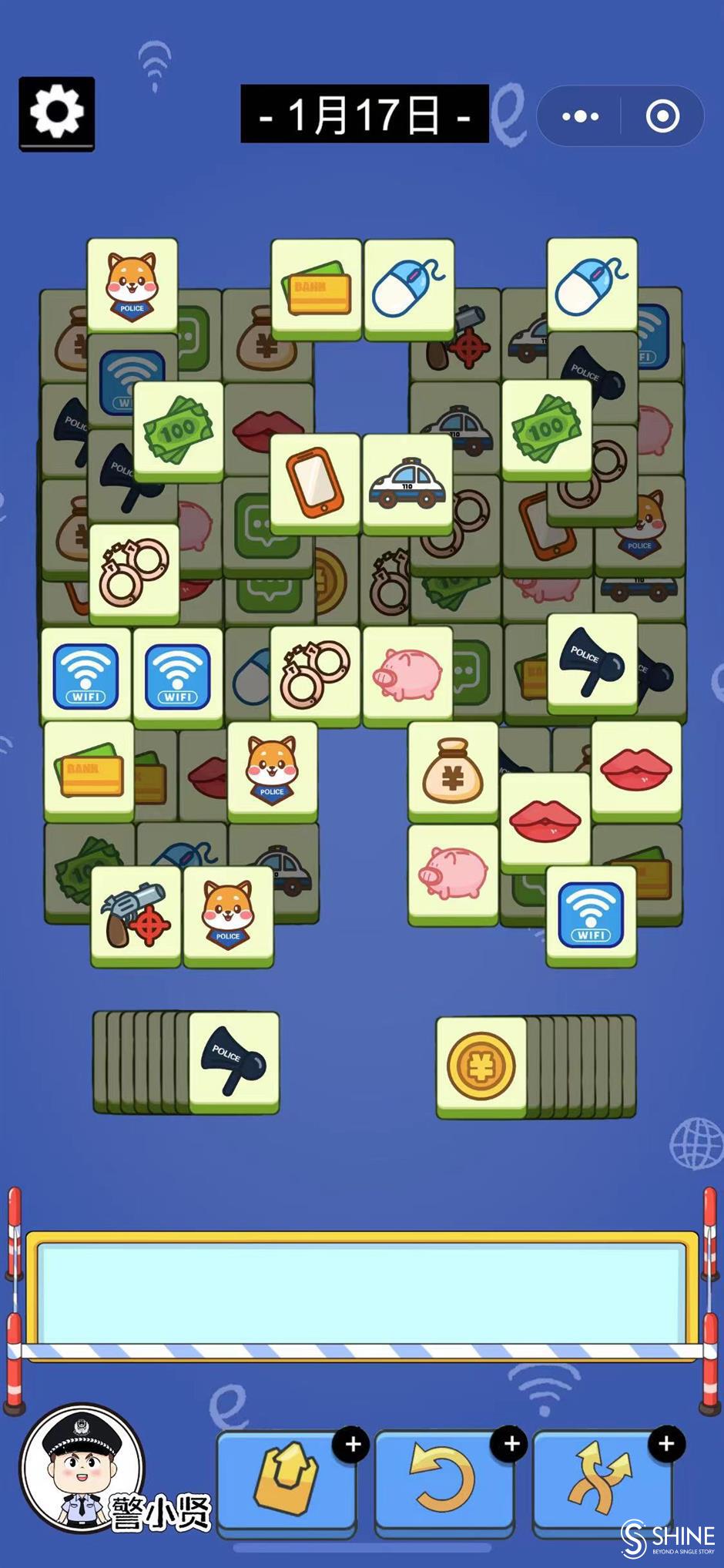Image resolution: width=724 pixels, height=1568 pixels.
Task: Take the gold yen coin tile
Action: point(481,1066)
